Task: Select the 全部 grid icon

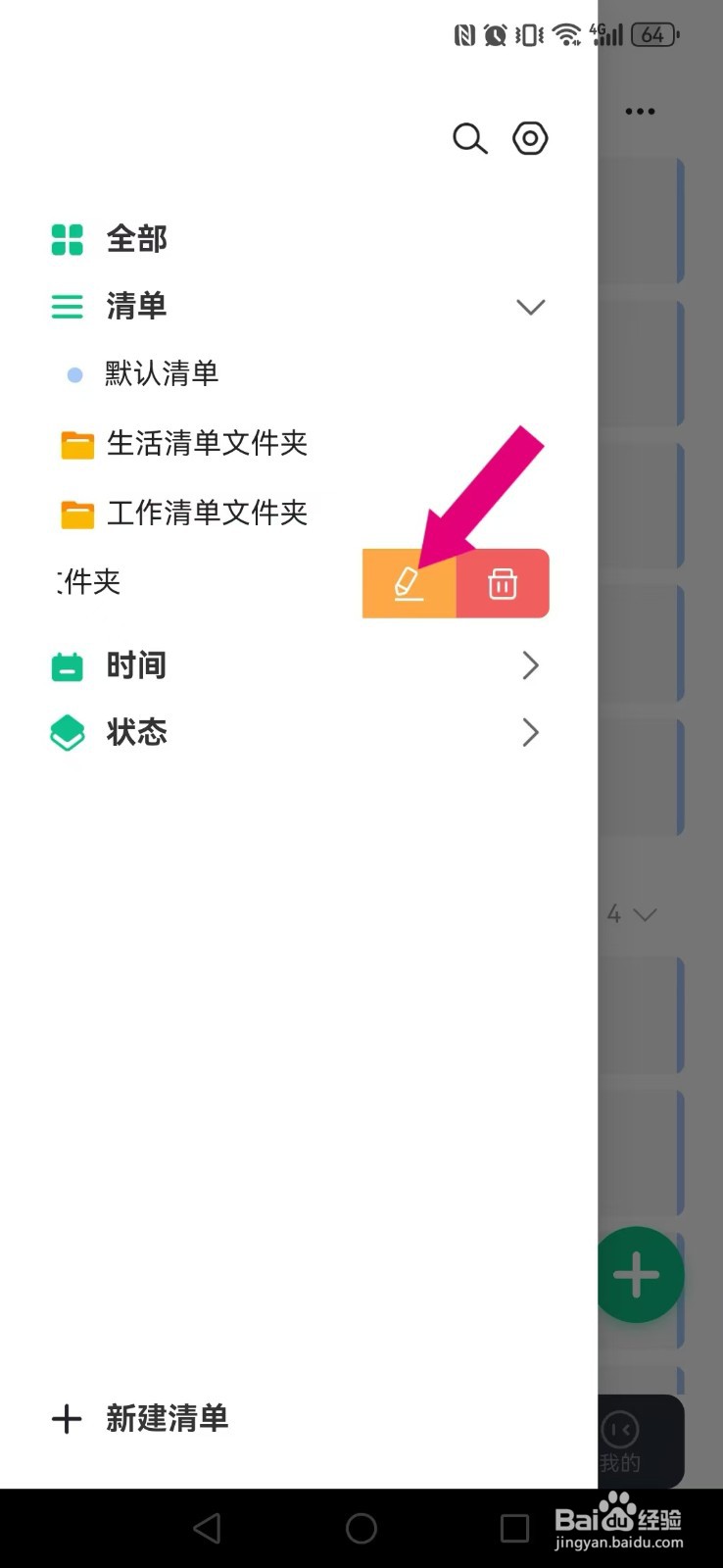Action: (67, 239)
